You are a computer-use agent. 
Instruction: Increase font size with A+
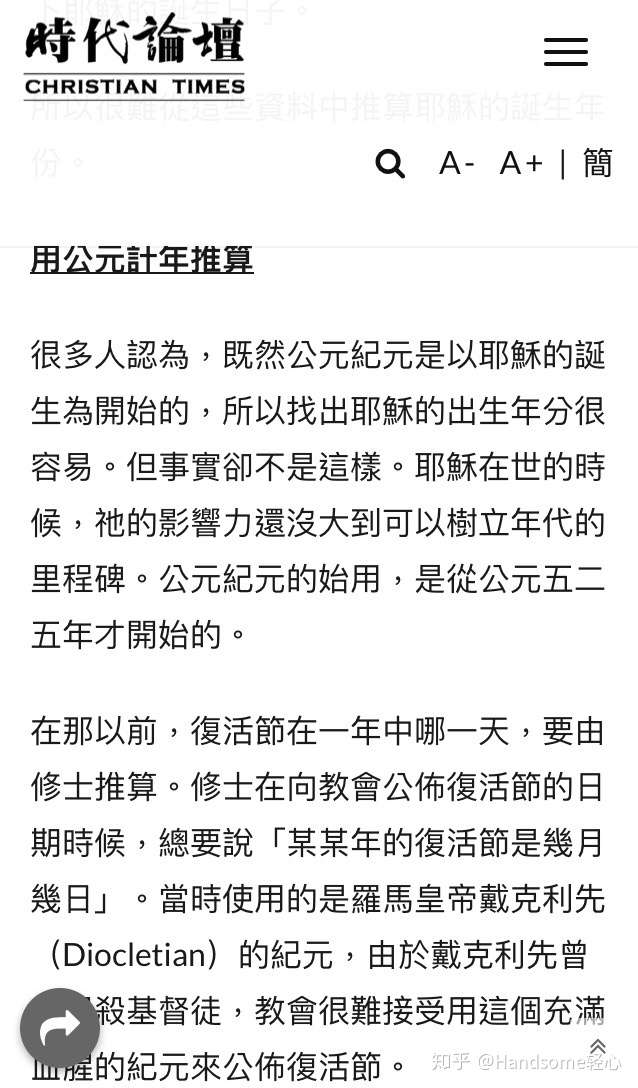point(521,164)
